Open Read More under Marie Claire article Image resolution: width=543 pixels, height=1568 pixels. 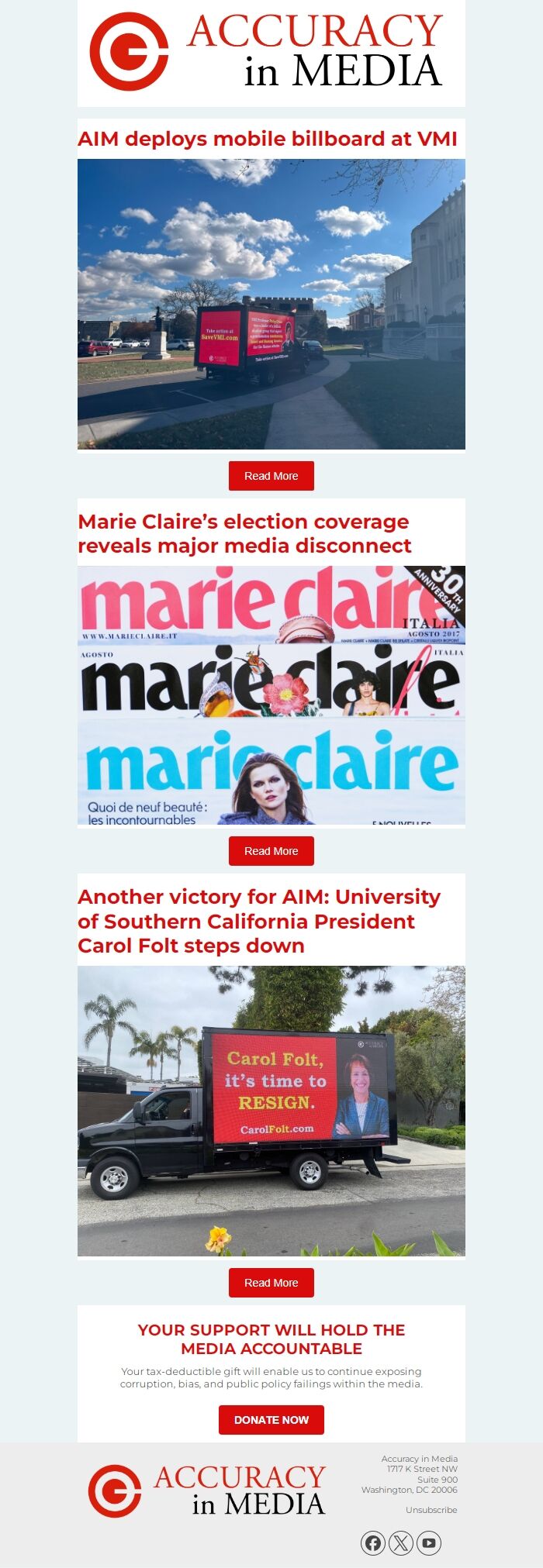(x=271, y=851)
